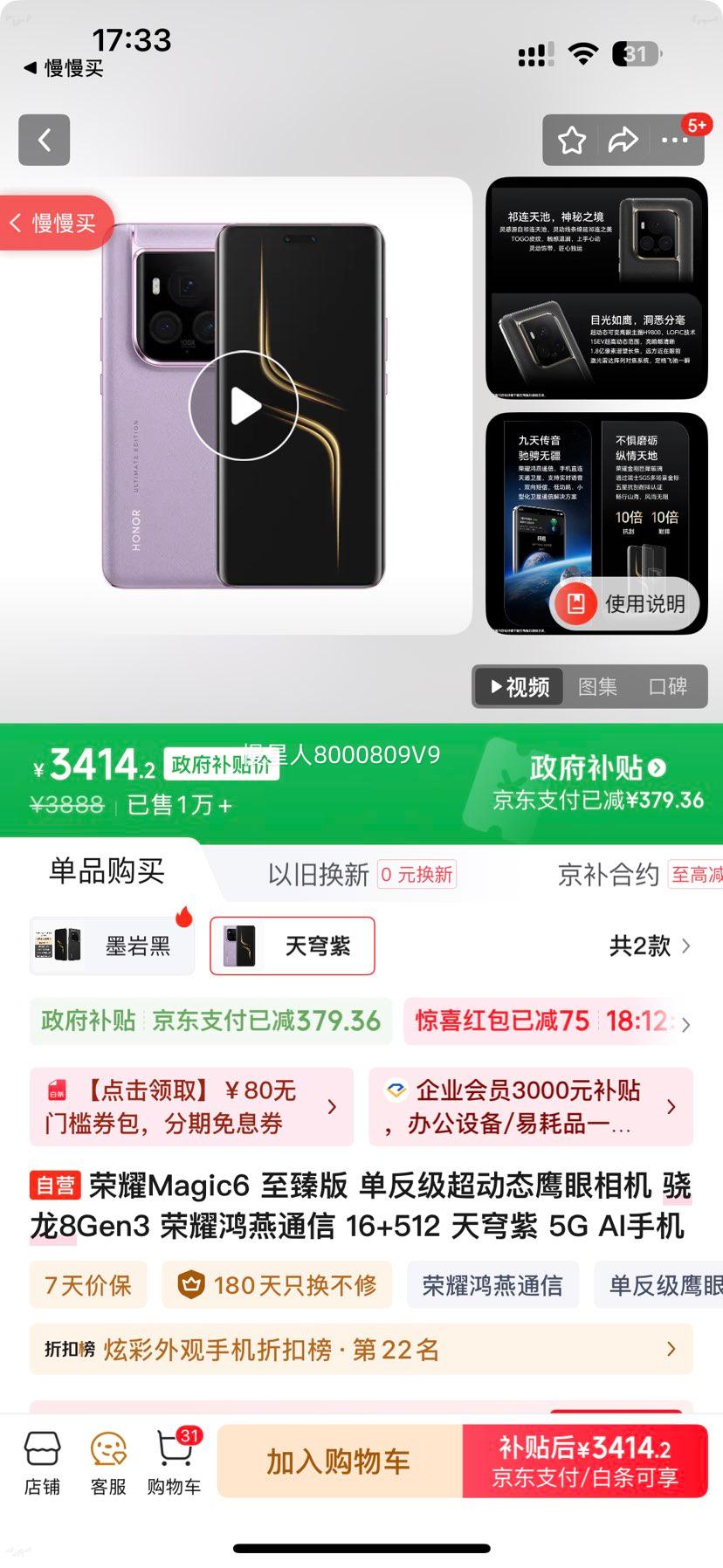Tap the share icon at top right
Viewport: 723px width, 1568px height.
[x=624, y=140]
